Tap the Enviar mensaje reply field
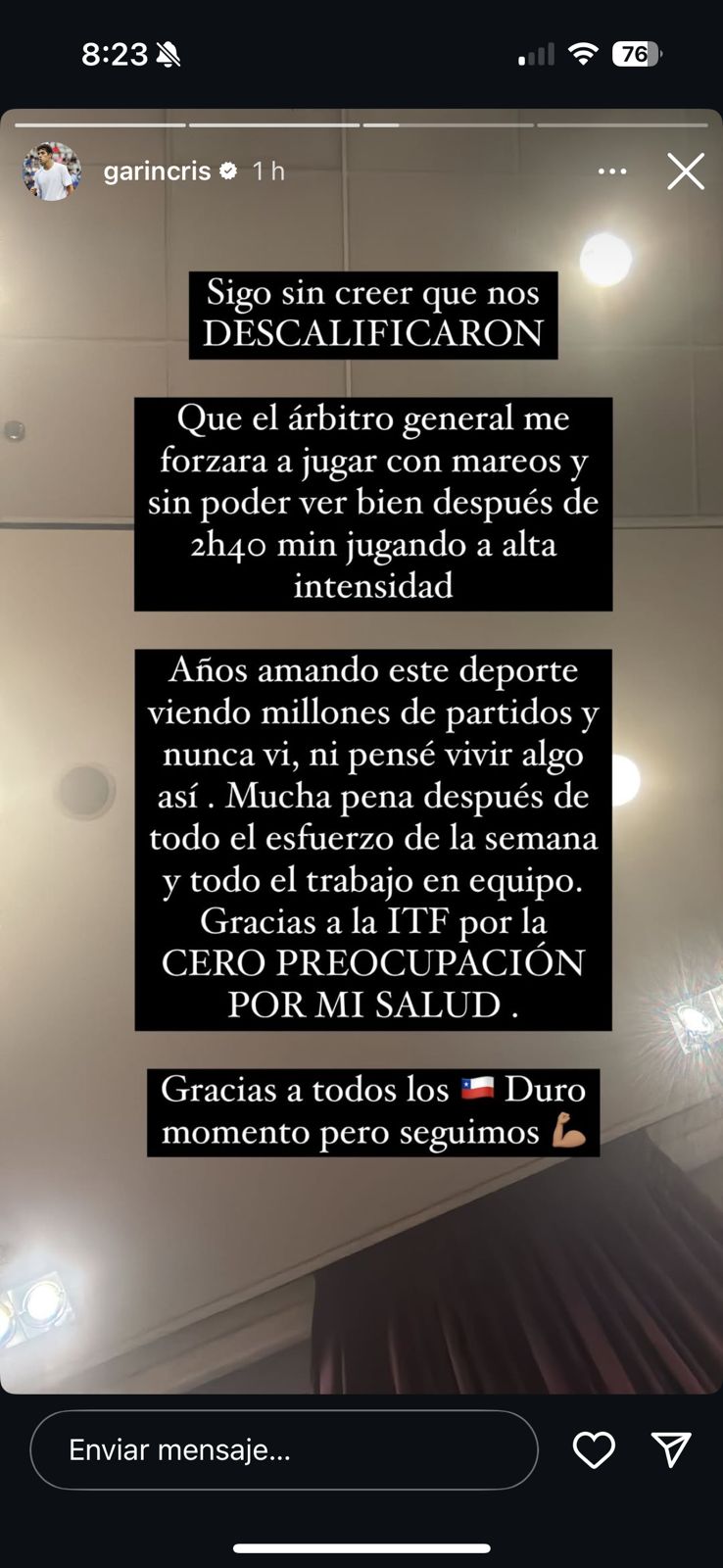The width and height of the screenshot is (723, 1568). tap(284, 1450)
